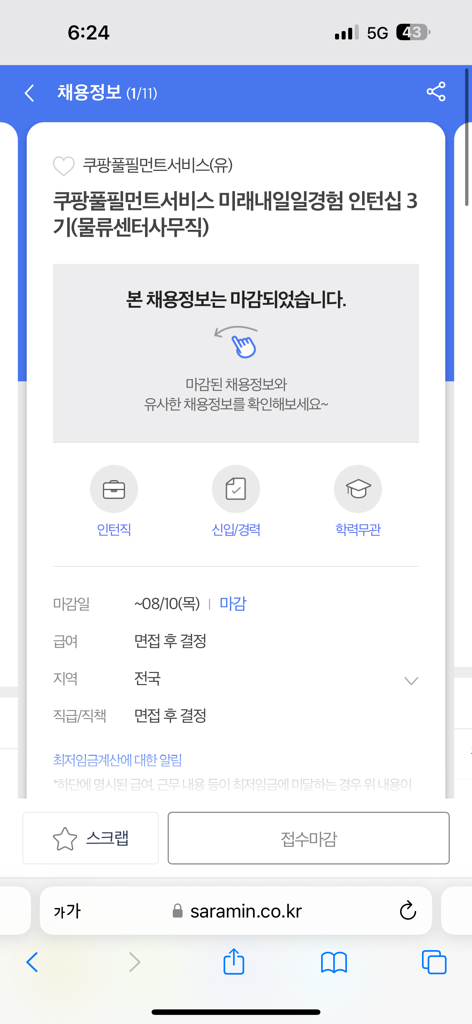Share this job posting

436,92
